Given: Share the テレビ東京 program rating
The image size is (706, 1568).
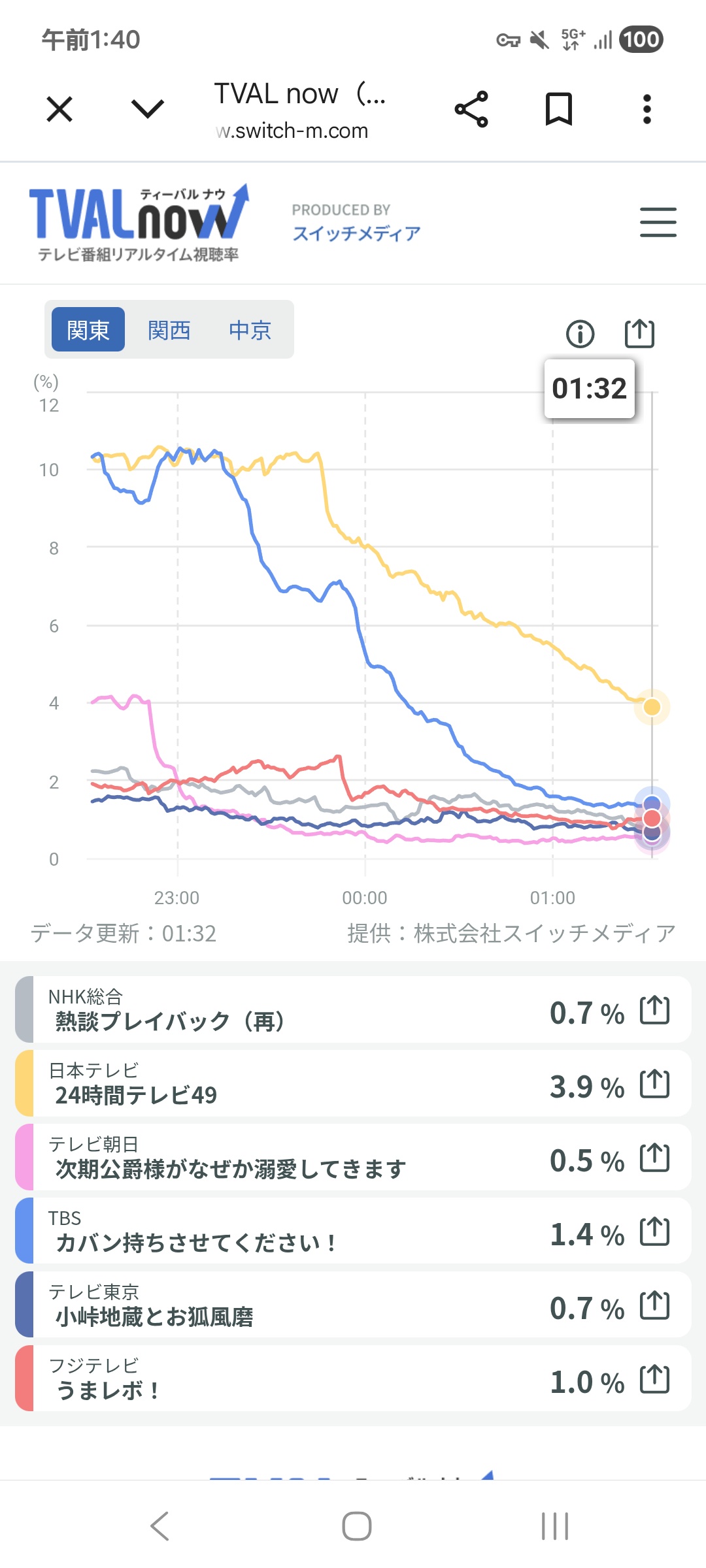Looking at the screenshot, I should pos(654,1305).
